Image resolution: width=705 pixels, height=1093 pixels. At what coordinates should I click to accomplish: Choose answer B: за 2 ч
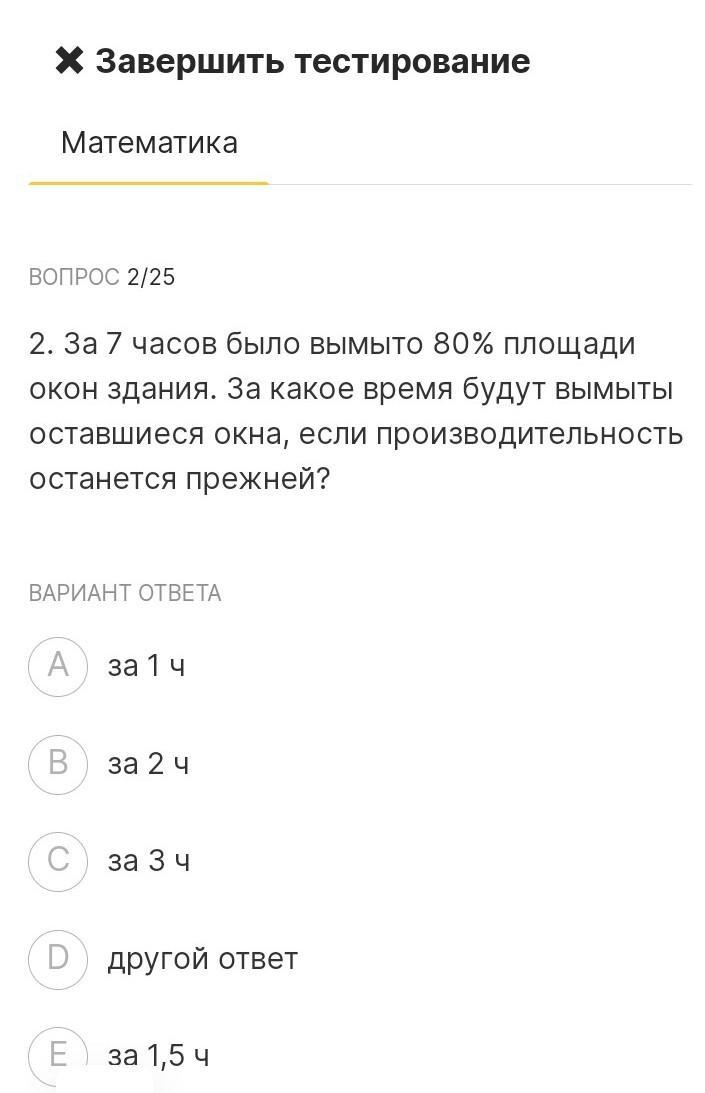[59, 764]
